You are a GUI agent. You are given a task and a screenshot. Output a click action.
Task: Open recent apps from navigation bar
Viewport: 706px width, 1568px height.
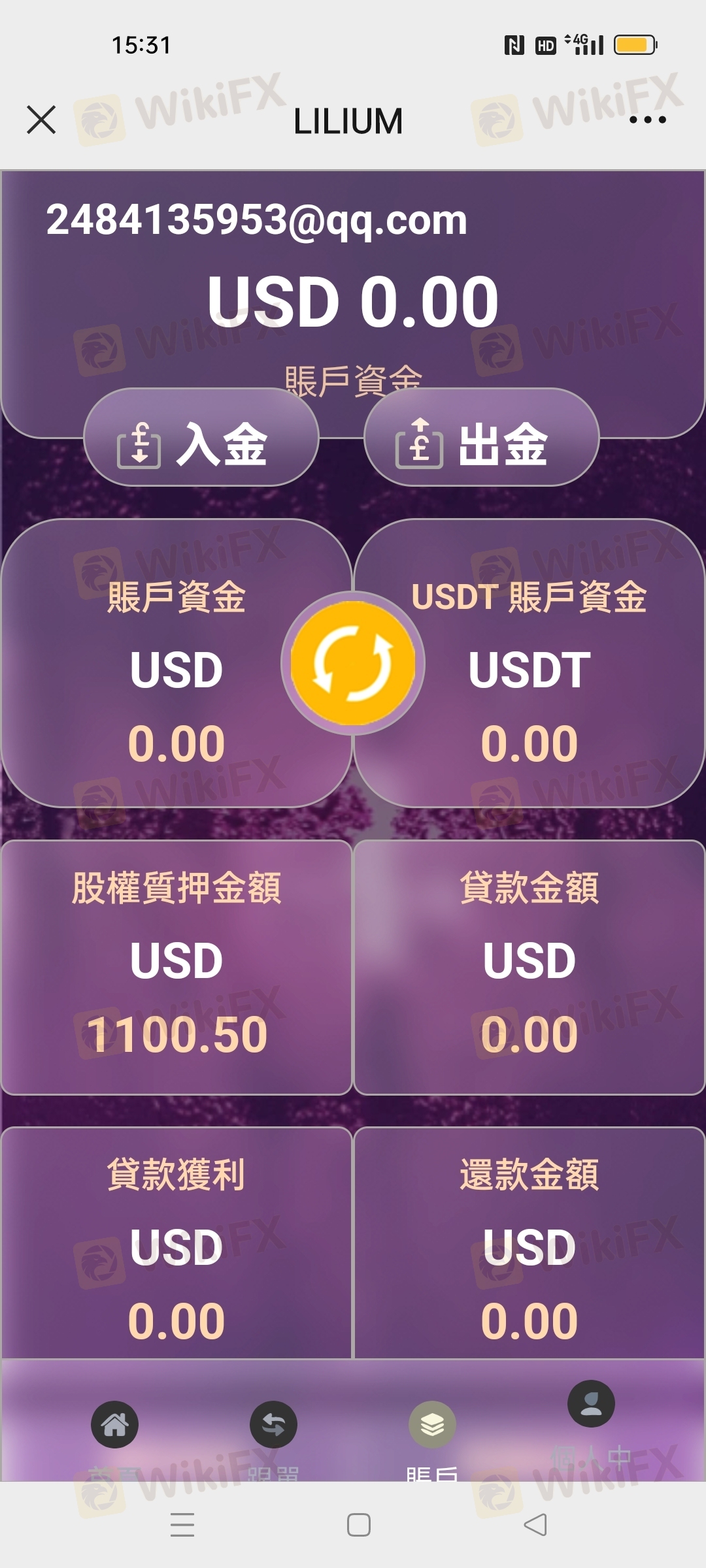pos(182,1525)
